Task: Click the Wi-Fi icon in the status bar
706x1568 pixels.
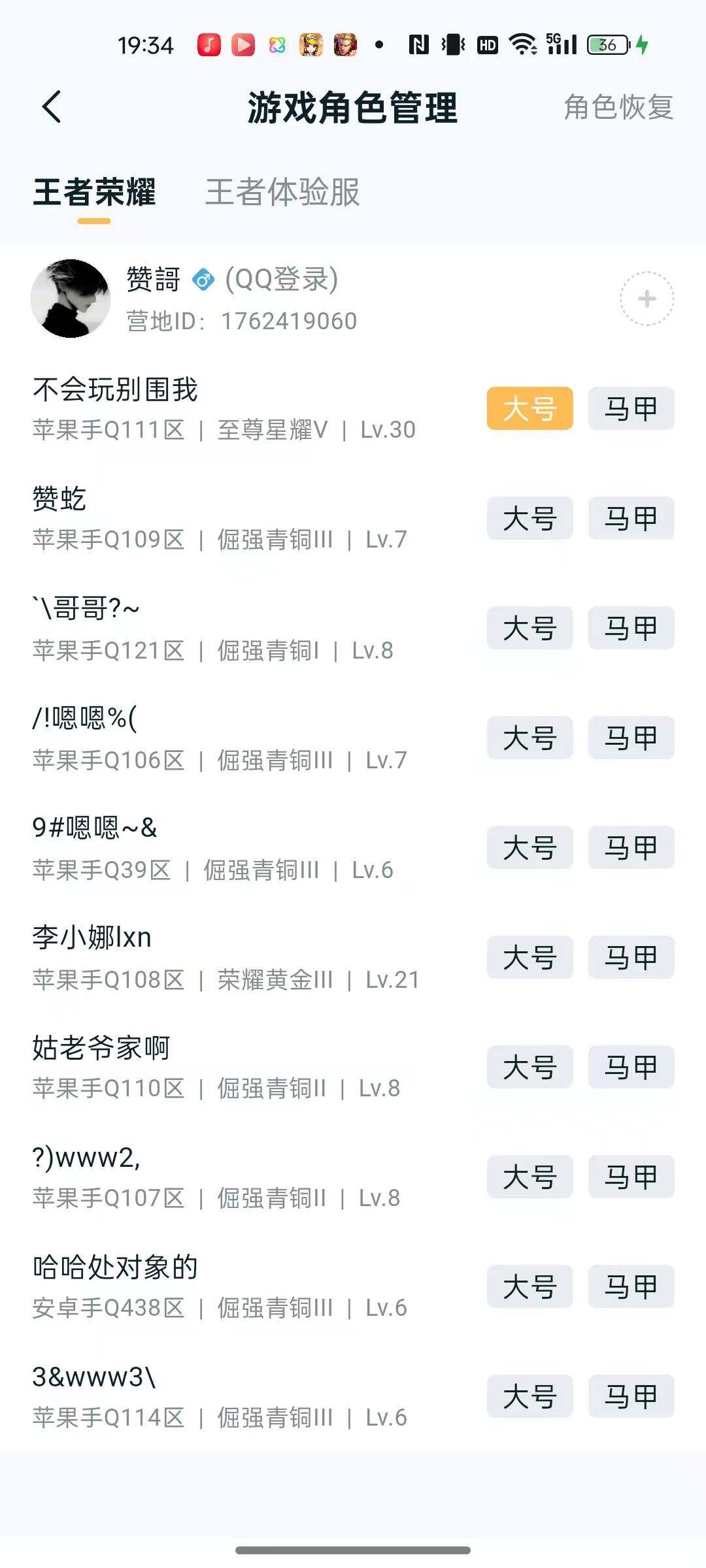Action: pyautogui.click(x=523, y=44)
